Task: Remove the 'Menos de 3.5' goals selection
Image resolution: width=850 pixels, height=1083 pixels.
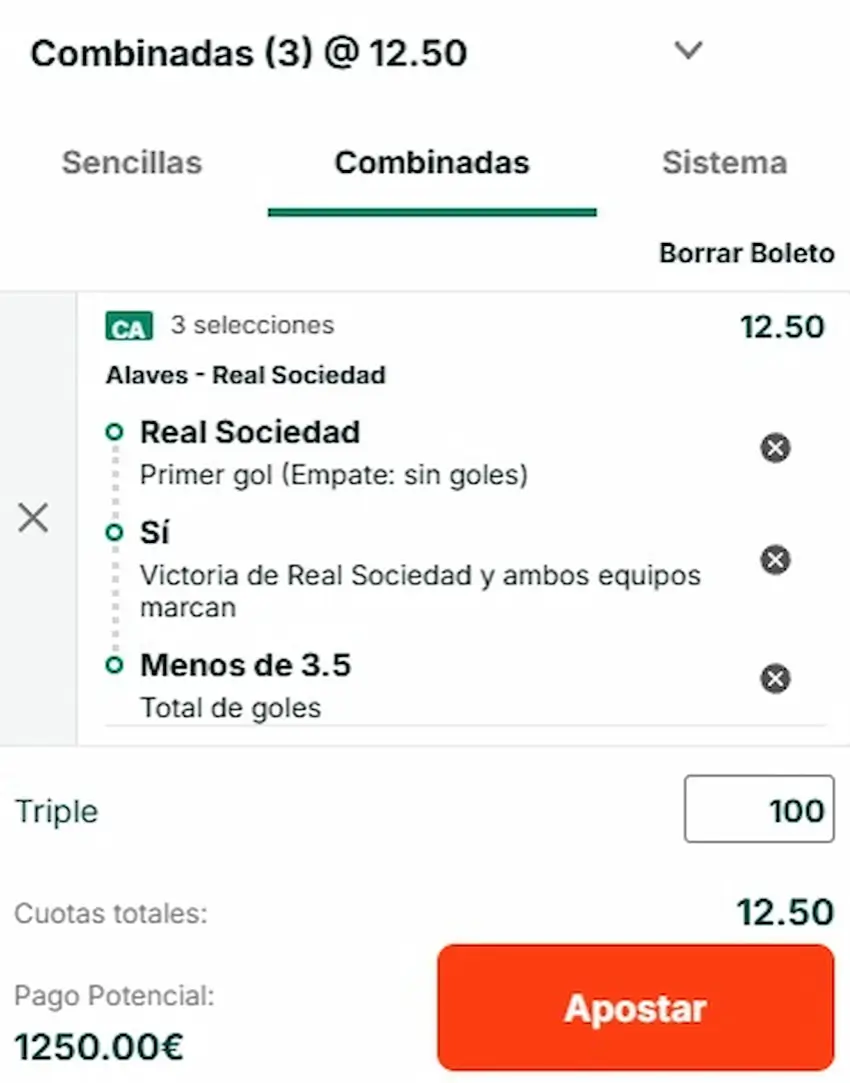Action: click(774, 679)
